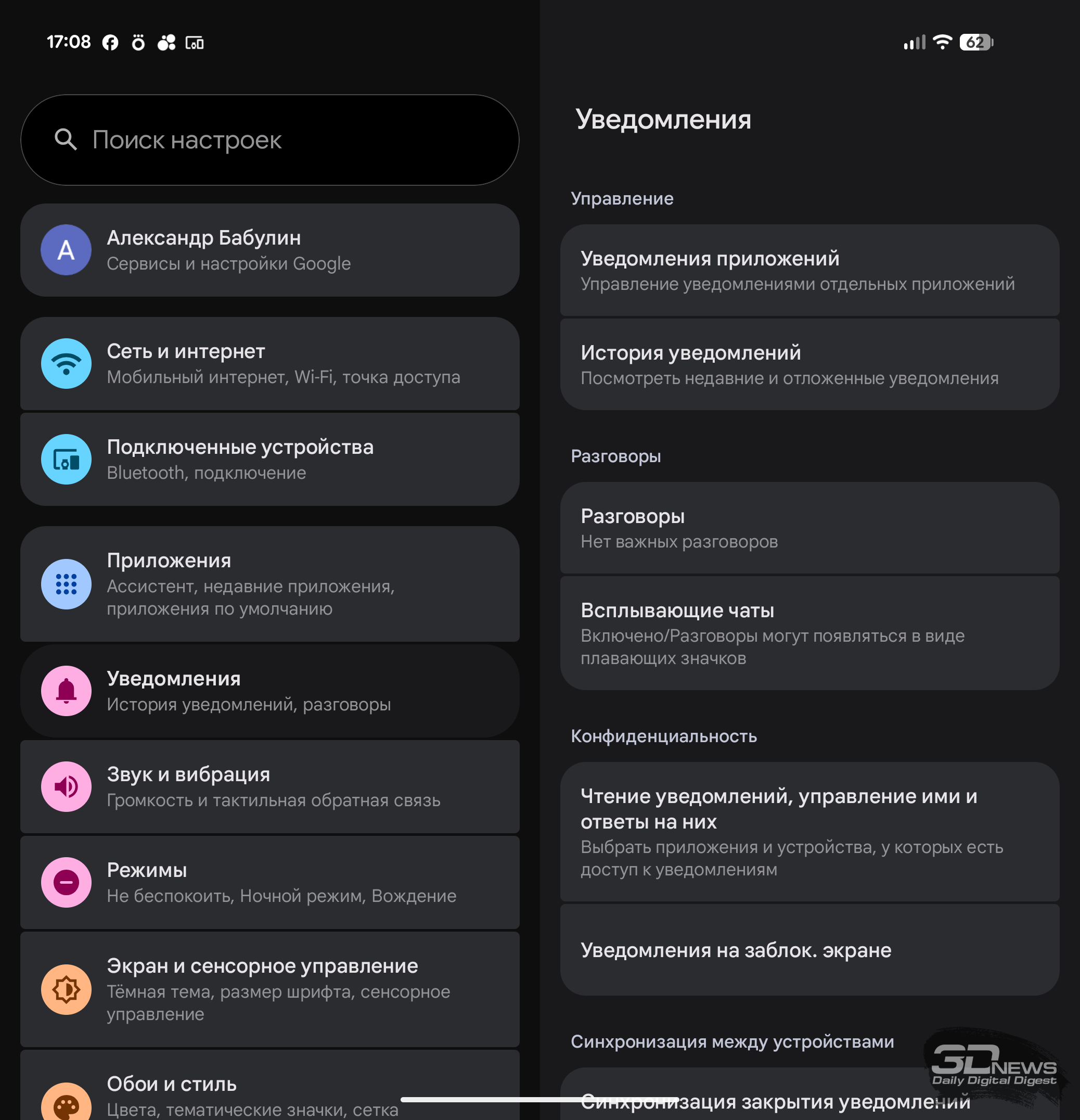View История уведомлений
Viewport: 1080px width, 1120px height.
tap(809, 364)
